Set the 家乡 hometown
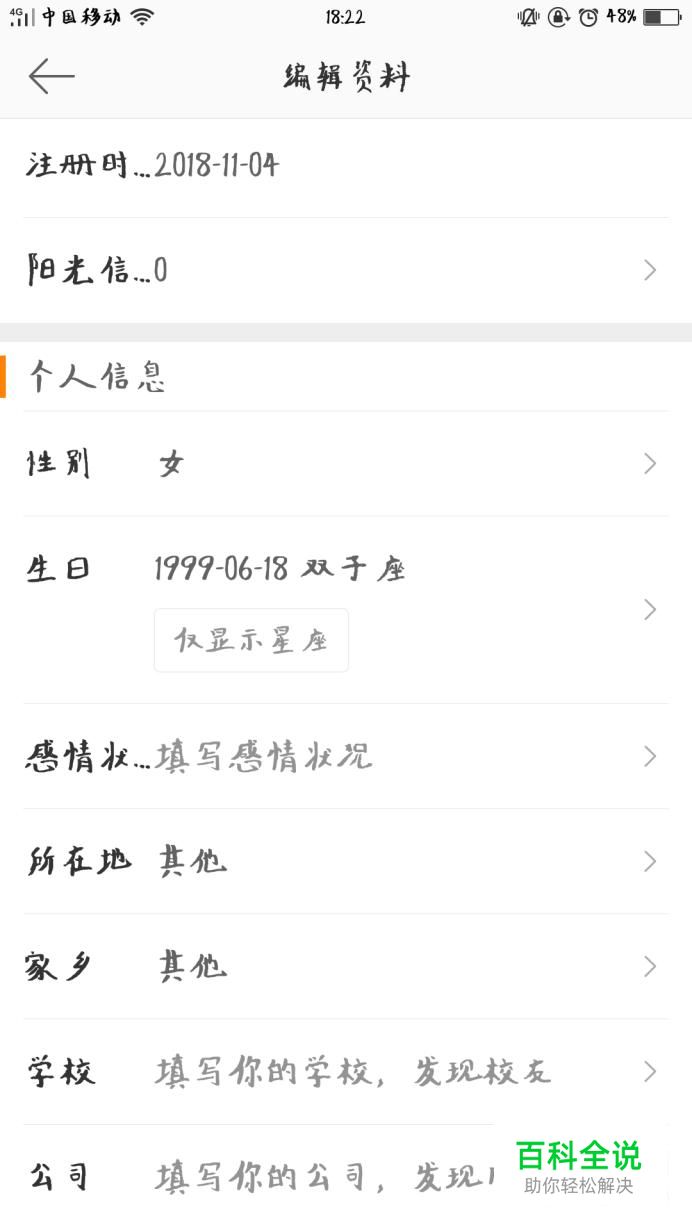 click(x=346, y=966)
